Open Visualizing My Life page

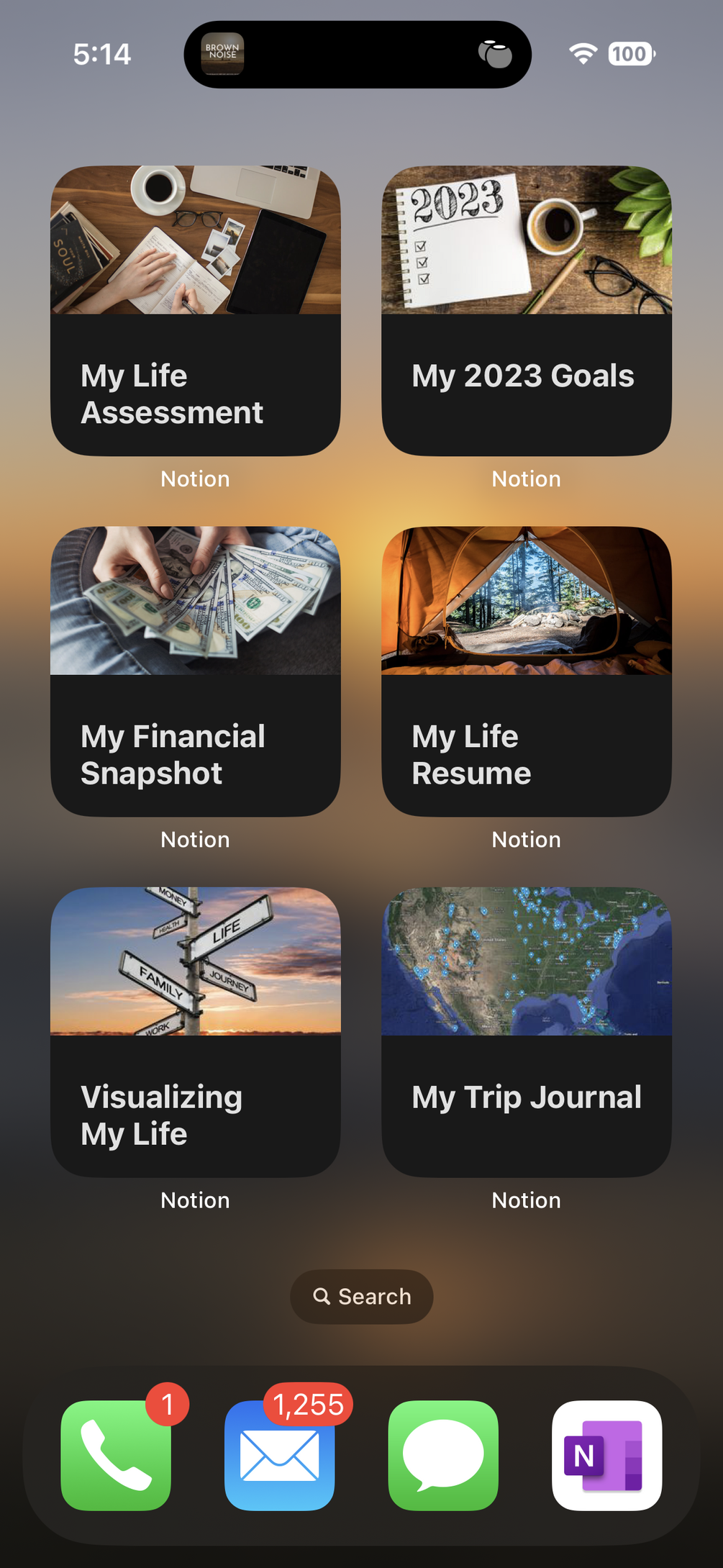[195, 1032]
